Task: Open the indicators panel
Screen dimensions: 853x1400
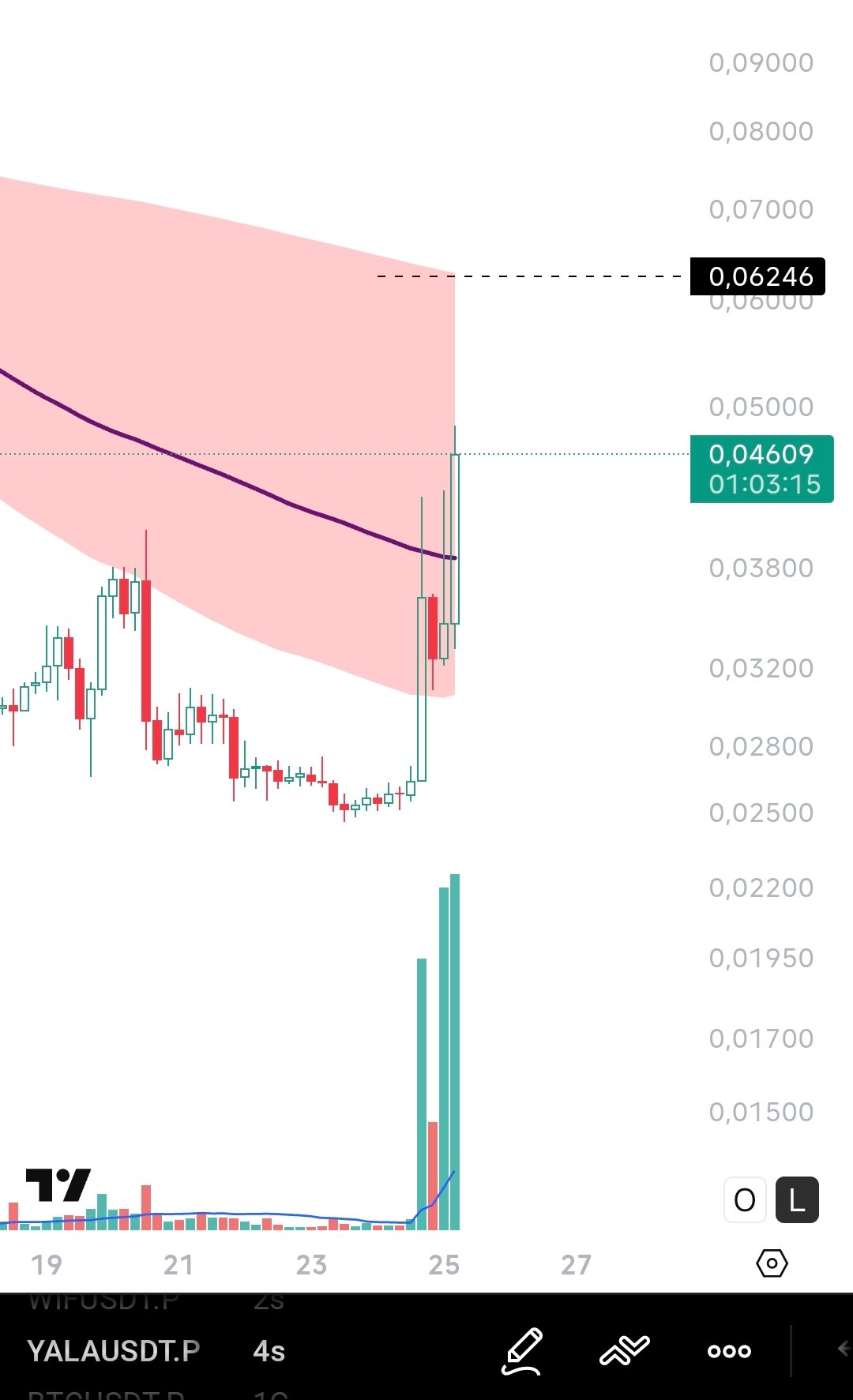Action: [624, 1350]
